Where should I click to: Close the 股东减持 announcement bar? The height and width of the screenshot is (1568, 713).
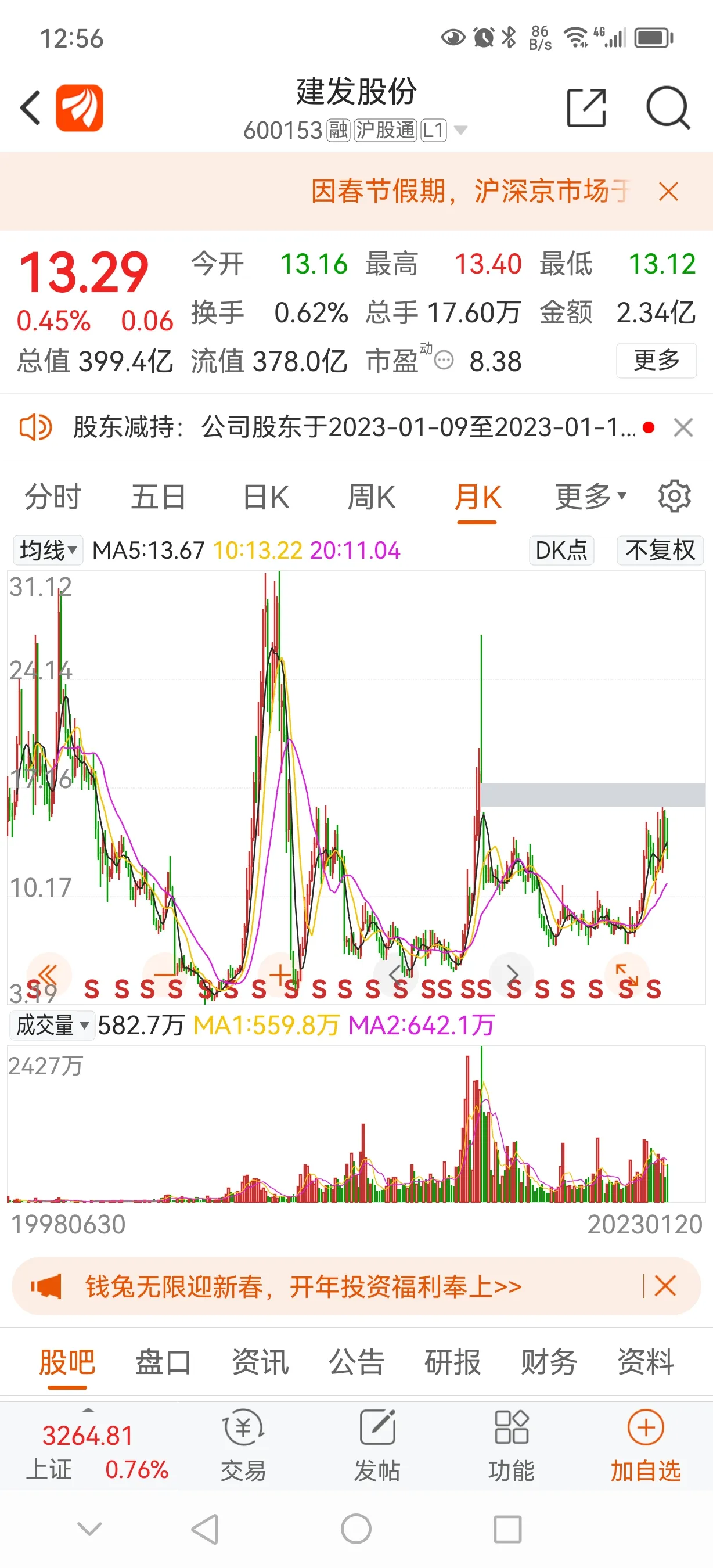pyautogui.click(x=683, y=427)
